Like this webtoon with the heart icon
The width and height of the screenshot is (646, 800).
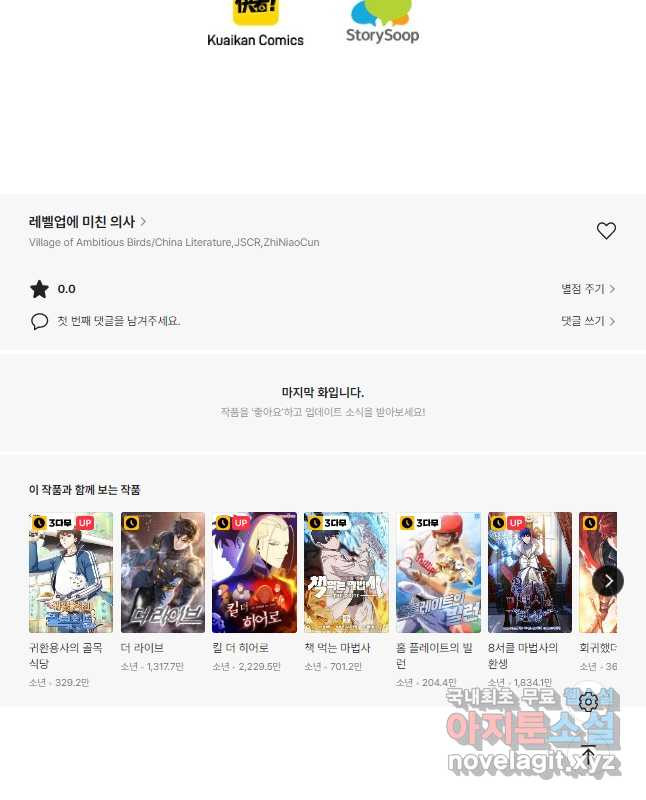606,231
